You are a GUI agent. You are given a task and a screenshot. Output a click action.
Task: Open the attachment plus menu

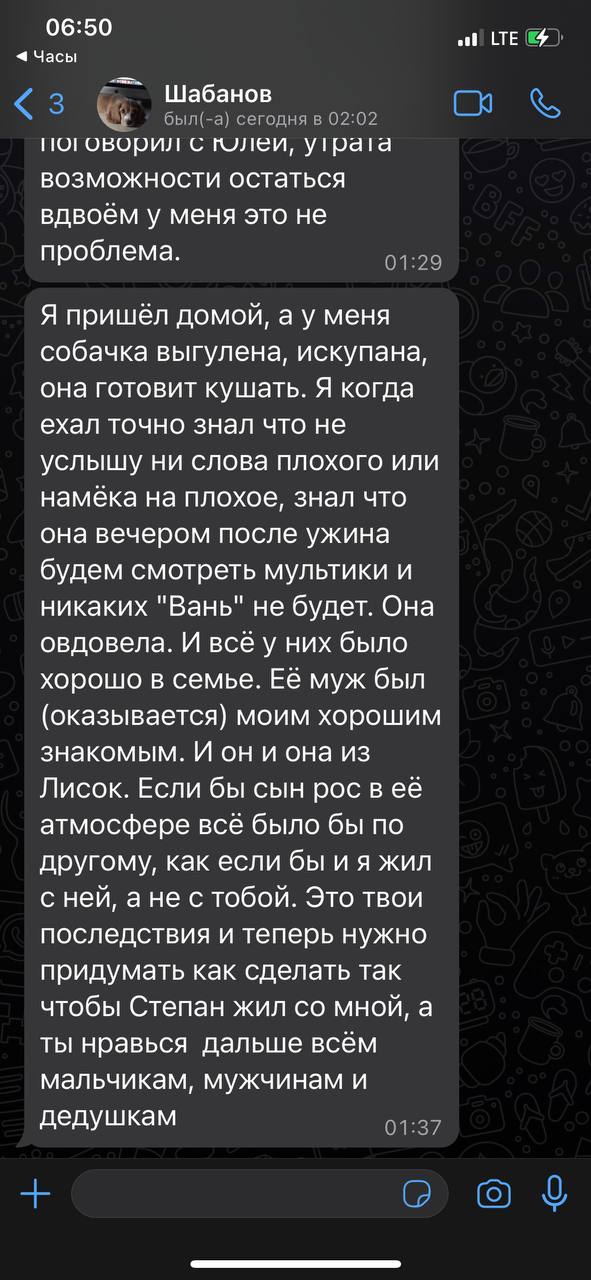(x=35, y=1194)
